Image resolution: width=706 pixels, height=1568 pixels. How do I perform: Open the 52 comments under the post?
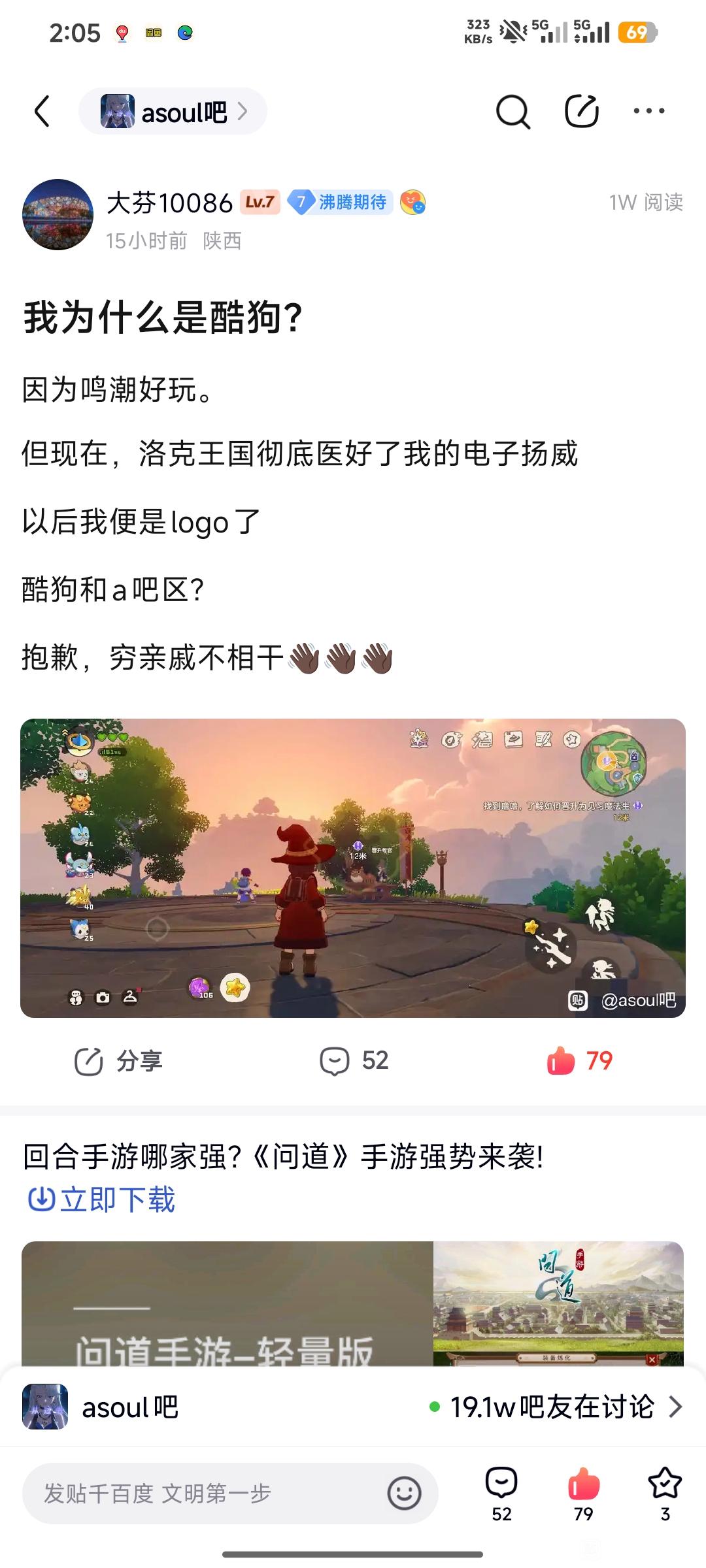(354, 1061)
